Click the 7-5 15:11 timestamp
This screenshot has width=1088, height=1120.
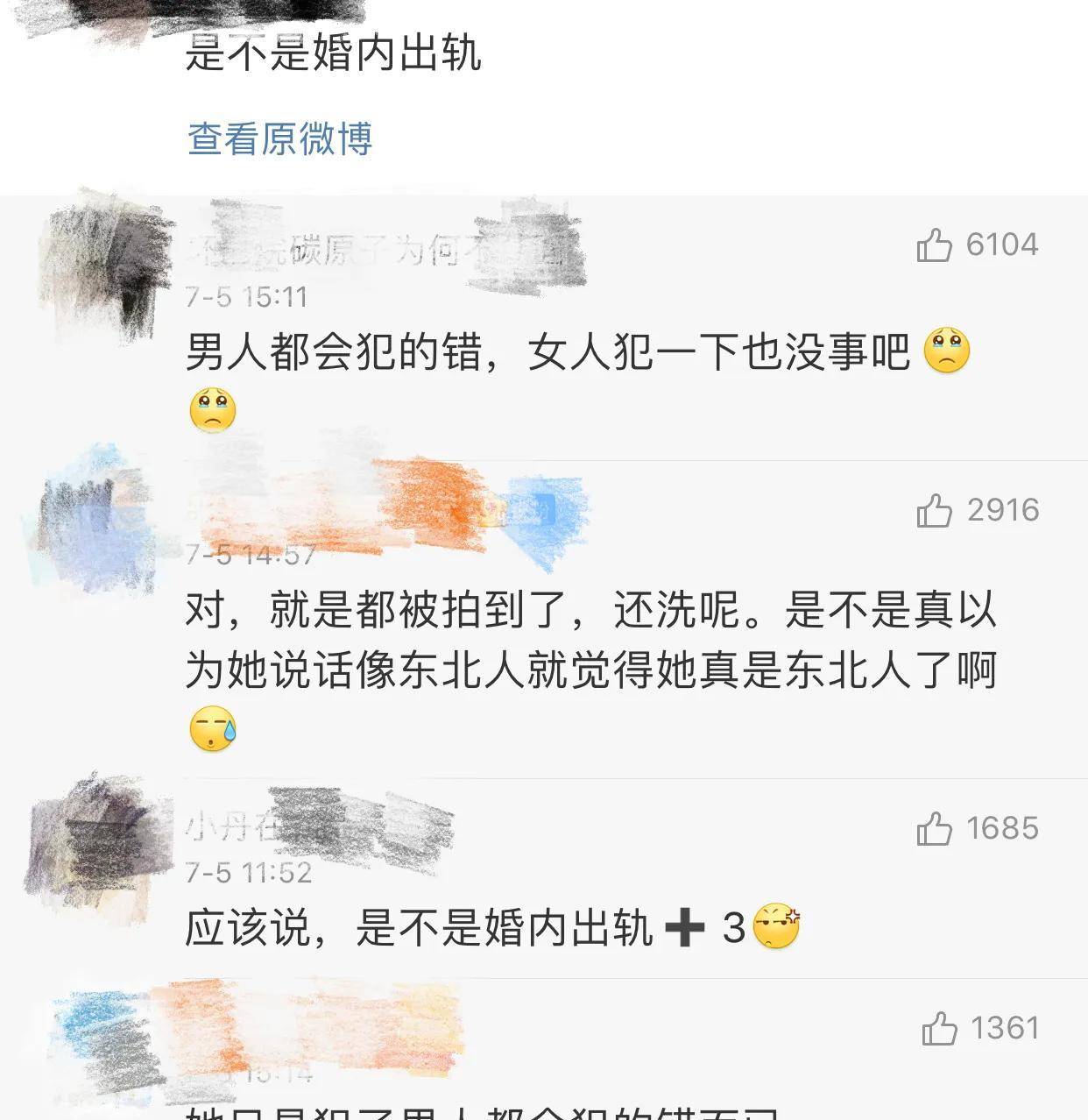(x=247, y=296)
